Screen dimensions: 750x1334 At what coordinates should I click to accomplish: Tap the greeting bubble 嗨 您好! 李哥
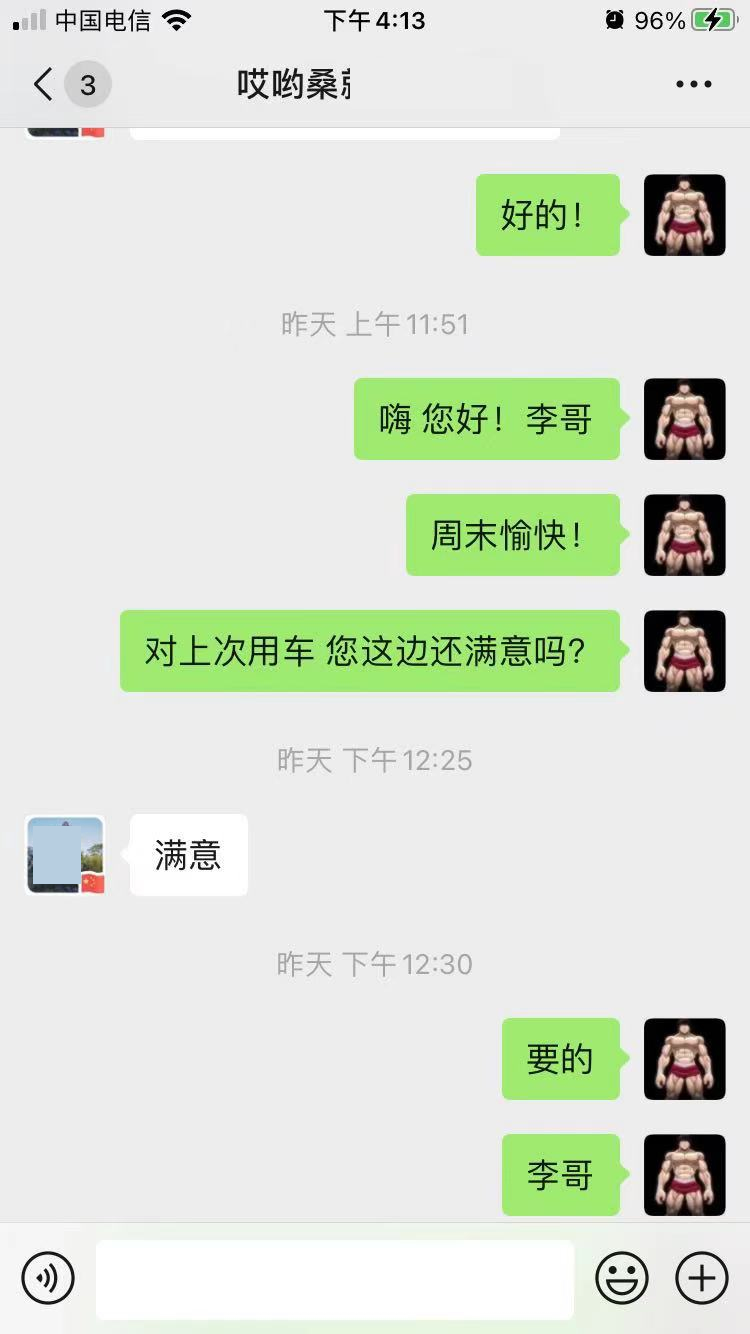coord(486,419)
